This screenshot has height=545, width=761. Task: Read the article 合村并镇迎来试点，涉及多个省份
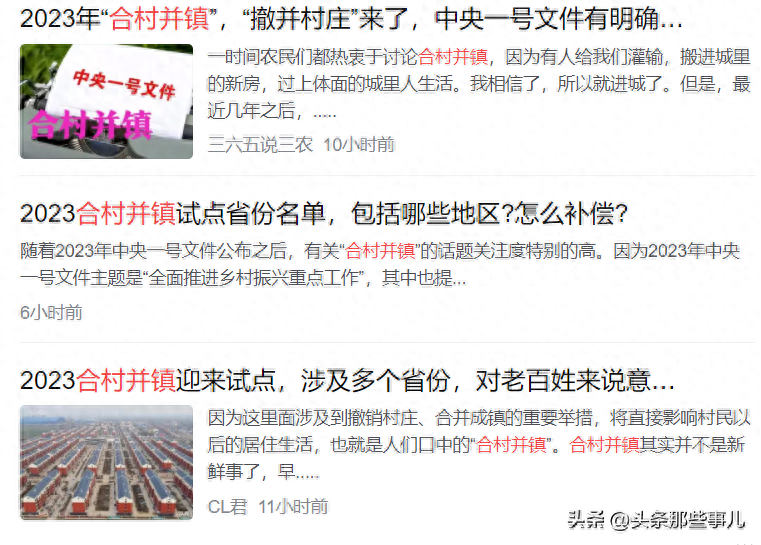[x=347, y=381]
